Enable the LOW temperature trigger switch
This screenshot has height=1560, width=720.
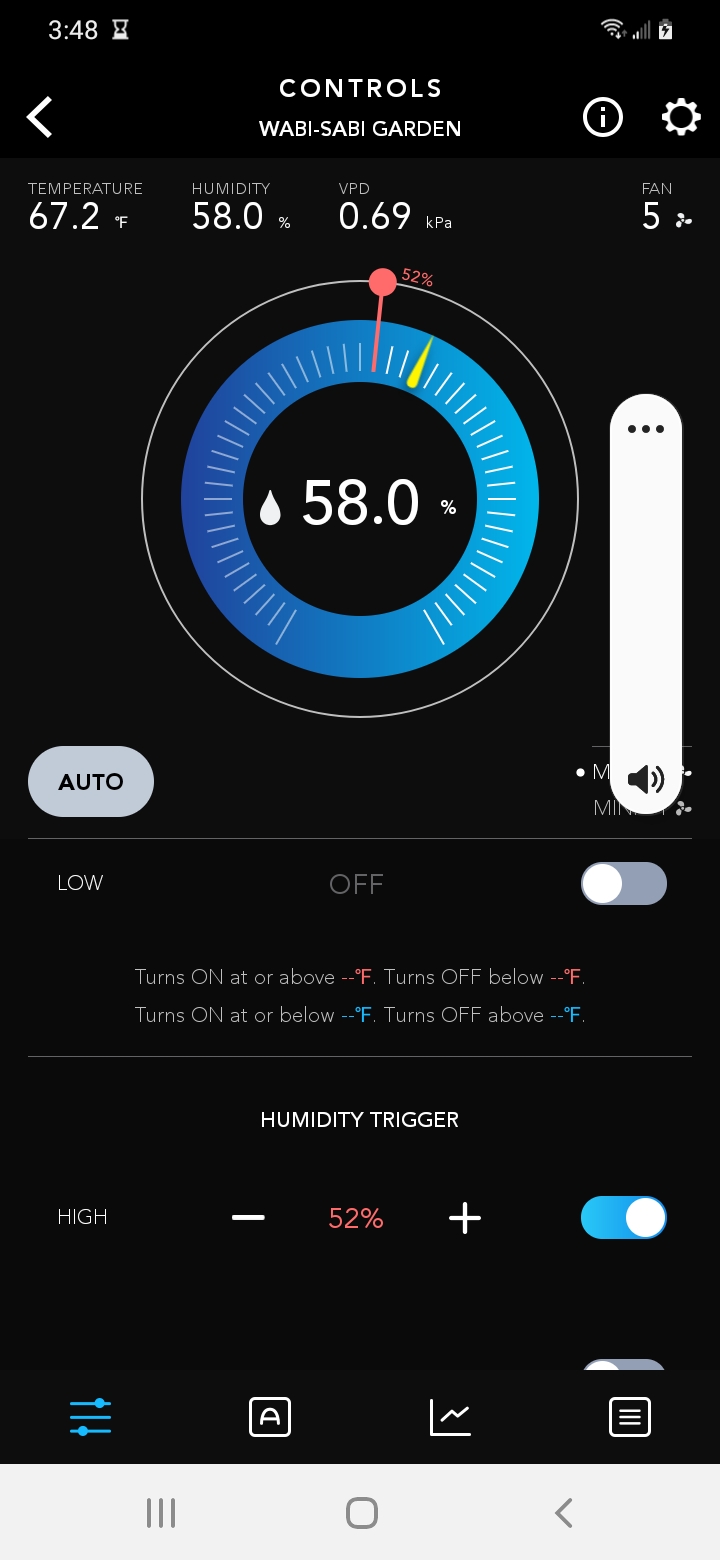624,884
